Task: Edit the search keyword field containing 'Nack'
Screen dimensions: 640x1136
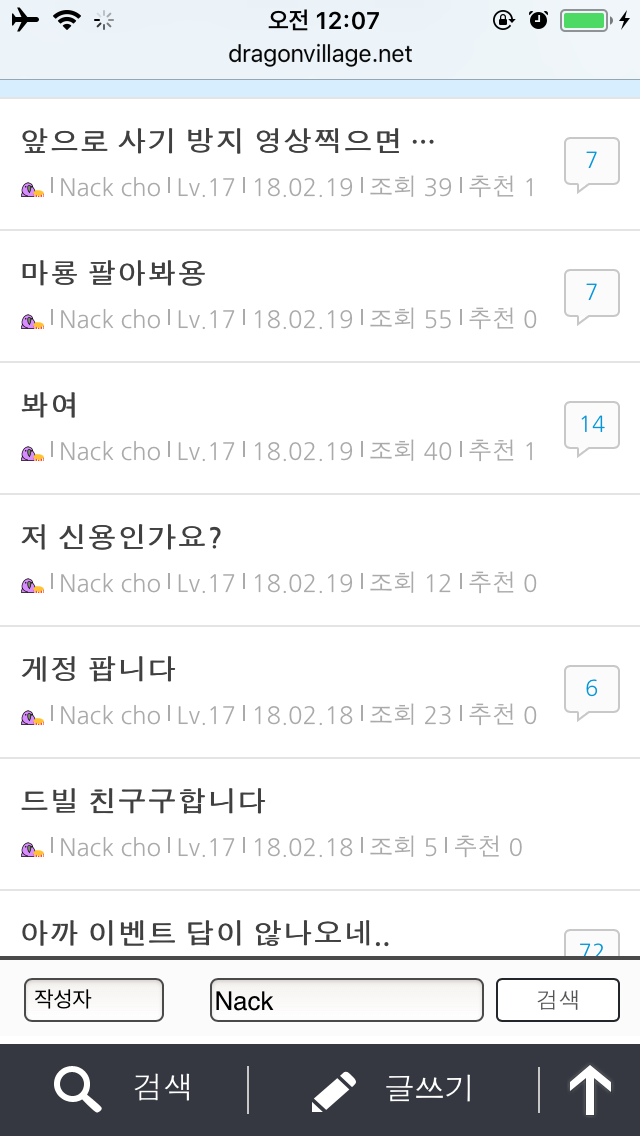Action: click(x=346, y=1000)
